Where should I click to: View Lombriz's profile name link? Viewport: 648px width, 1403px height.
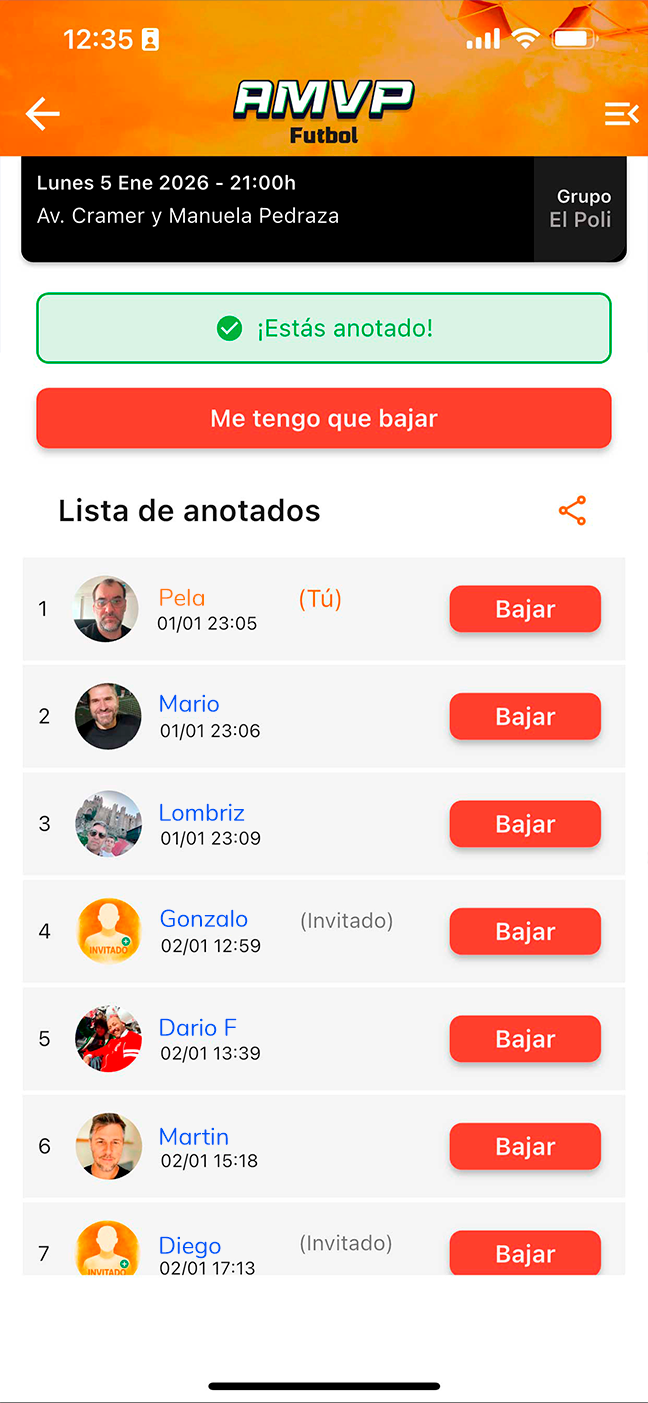tap(201, 813)
